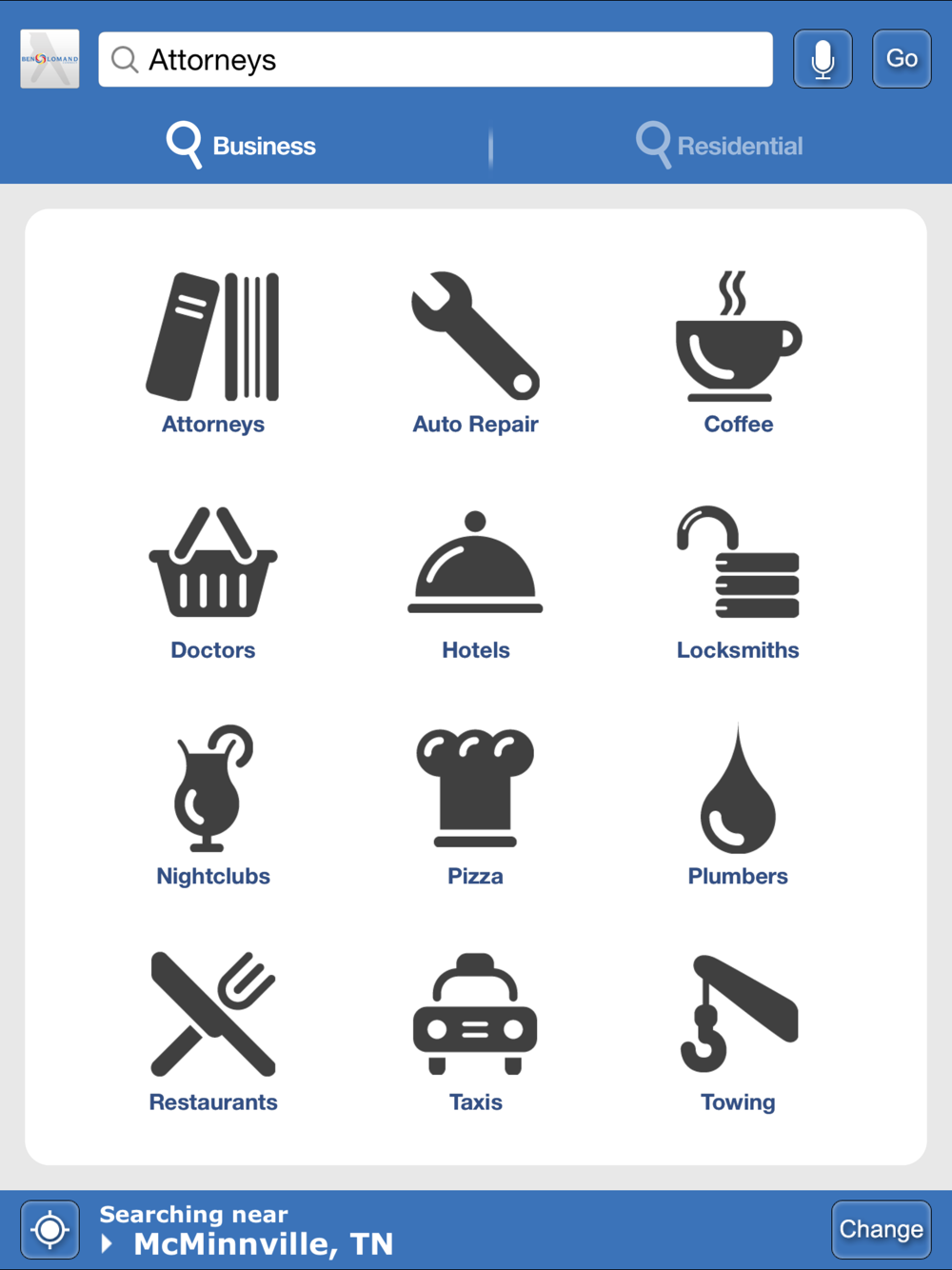Viewport: 952px width, 1270px height.
Task: Tap the Attorneys search field
Action: (x=436, y=60)
